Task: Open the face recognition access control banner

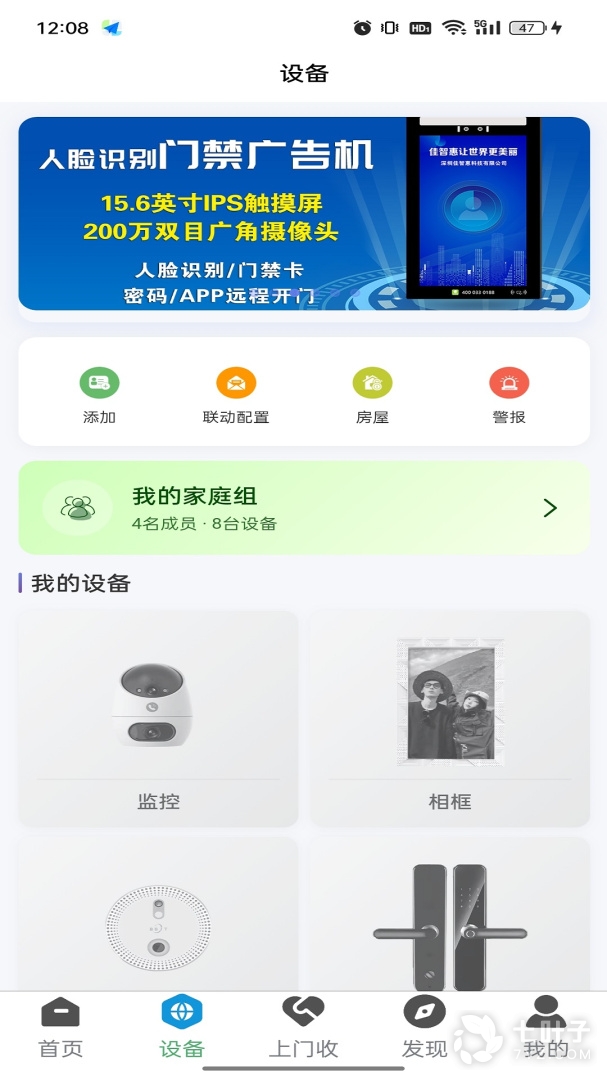Action: (303, 214)
